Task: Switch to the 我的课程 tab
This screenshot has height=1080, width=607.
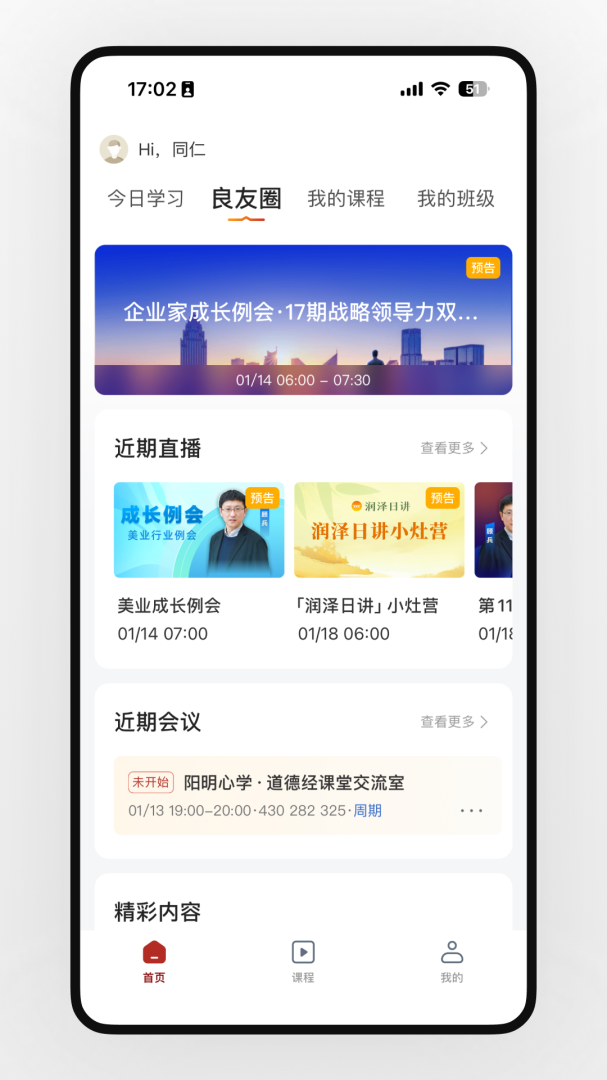Action: (x=346, y=199)
